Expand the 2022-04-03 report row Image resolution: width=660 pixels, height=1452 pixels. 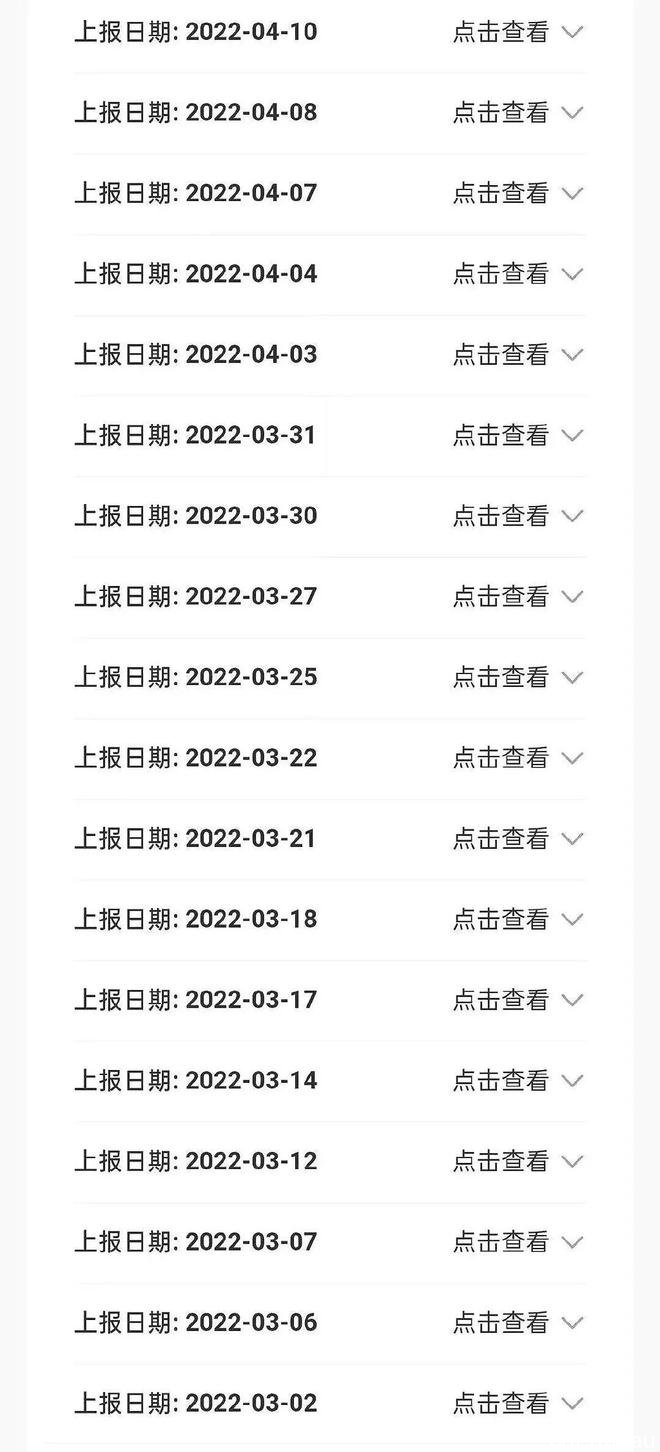[x=517, y=354]
